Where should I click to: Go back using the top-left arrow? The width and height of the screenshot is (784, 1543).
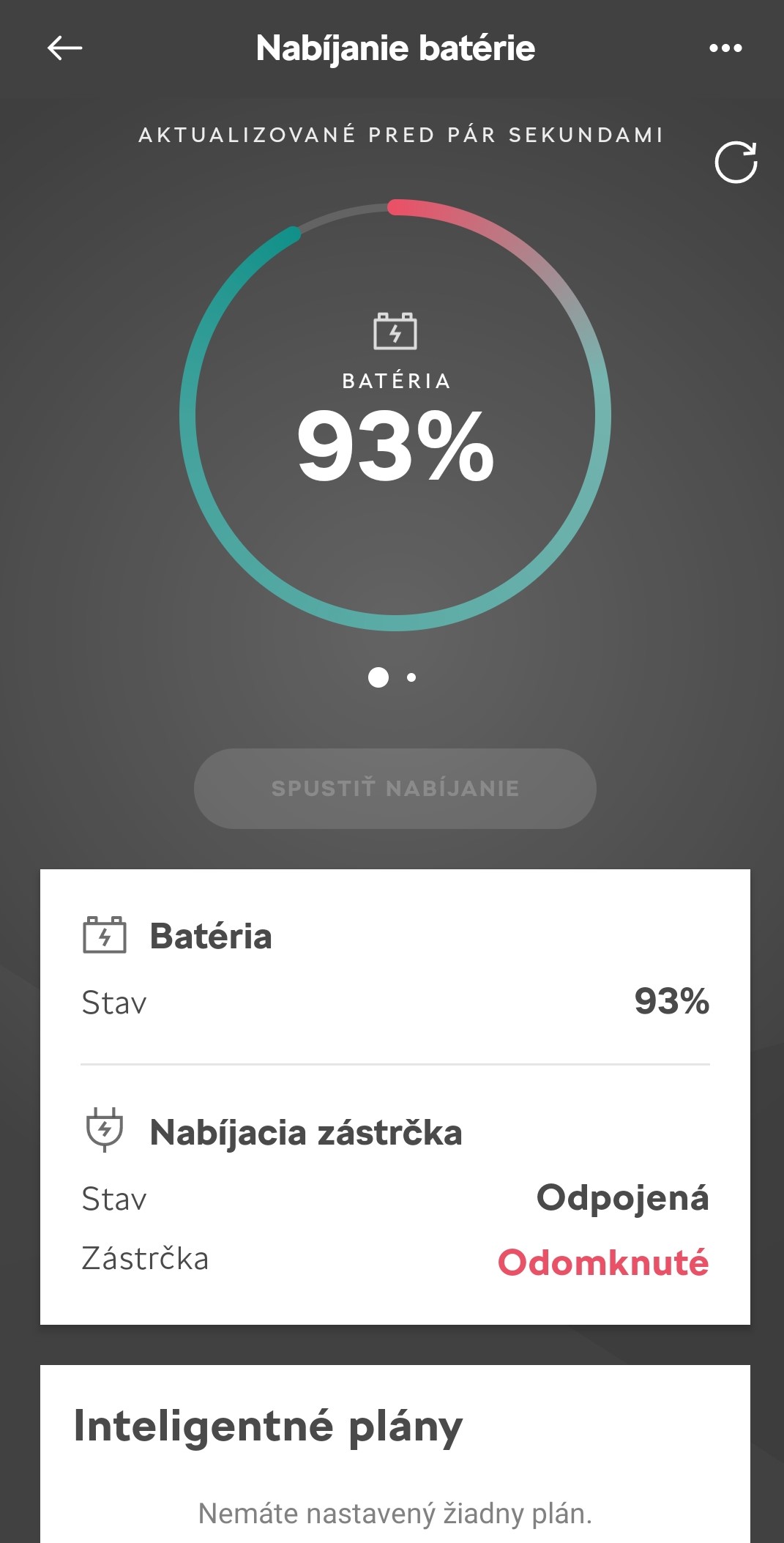point(64,48)
